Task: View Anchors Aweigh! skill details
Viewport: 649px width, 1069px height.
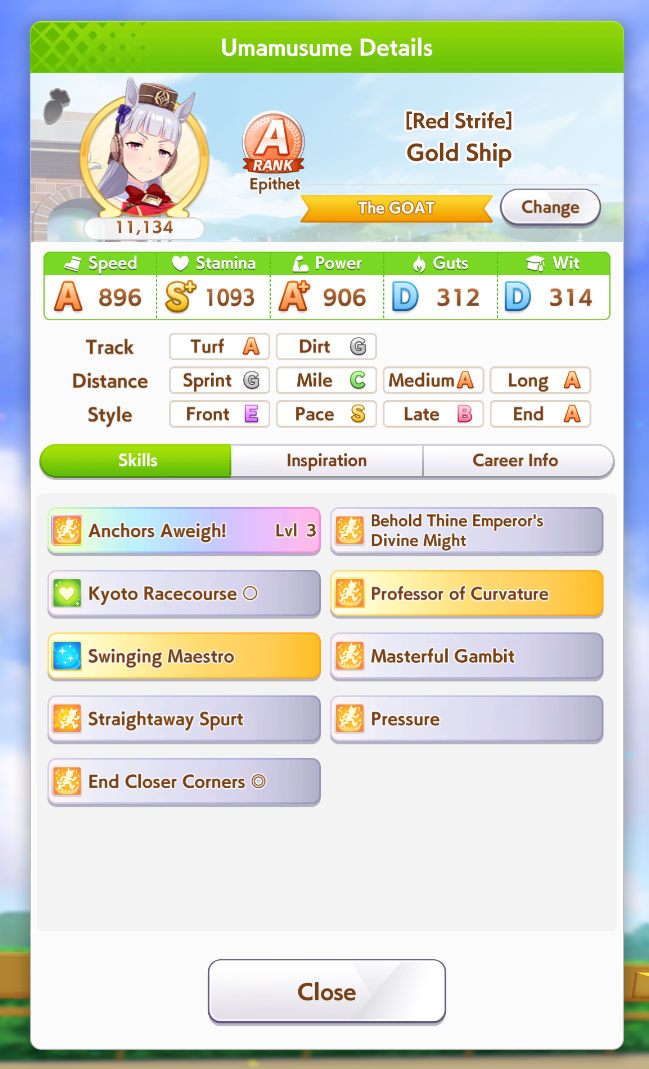Action: tap(184, 531)
